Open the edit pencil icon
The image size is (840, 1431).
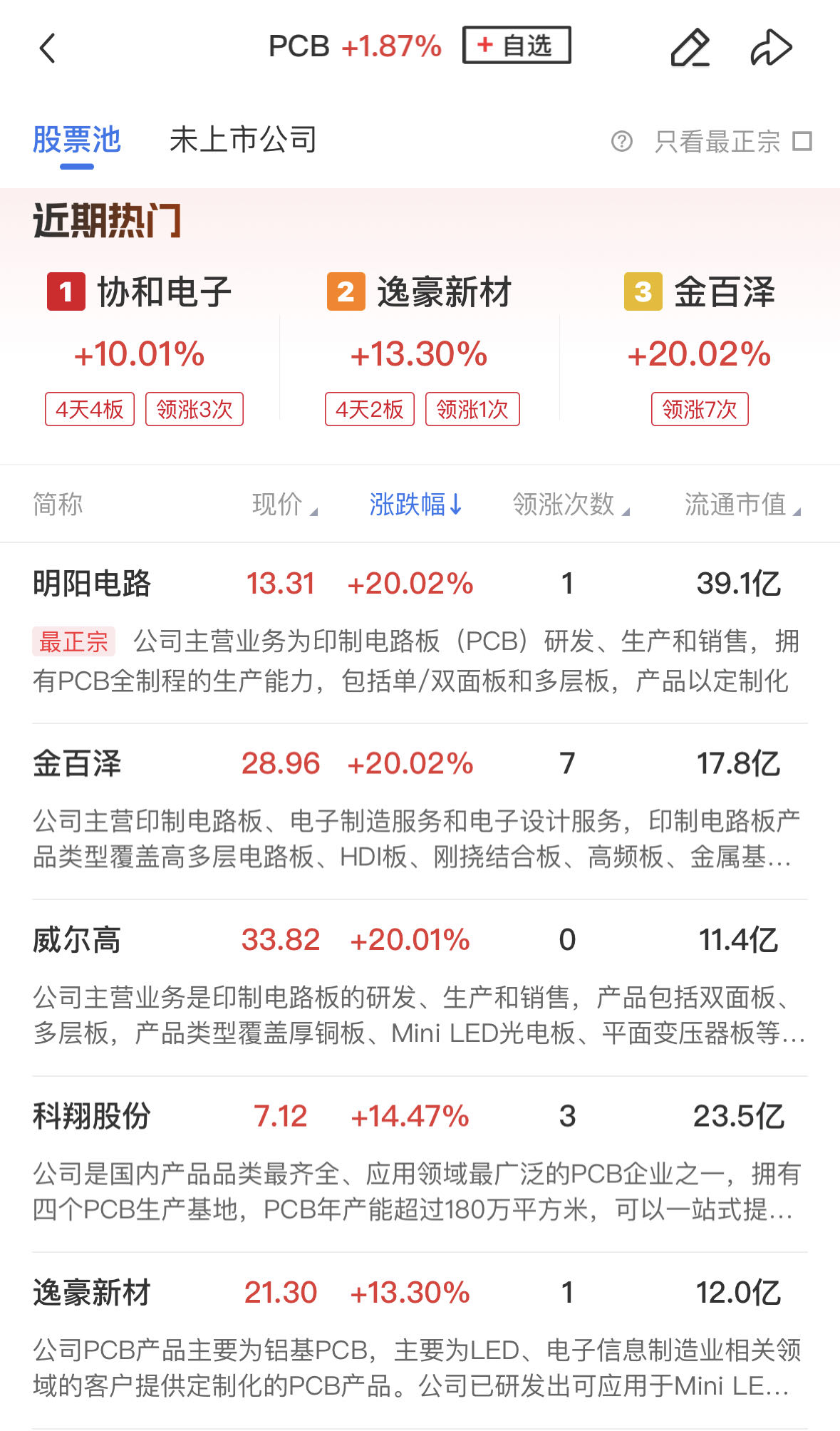click(690, 48)
